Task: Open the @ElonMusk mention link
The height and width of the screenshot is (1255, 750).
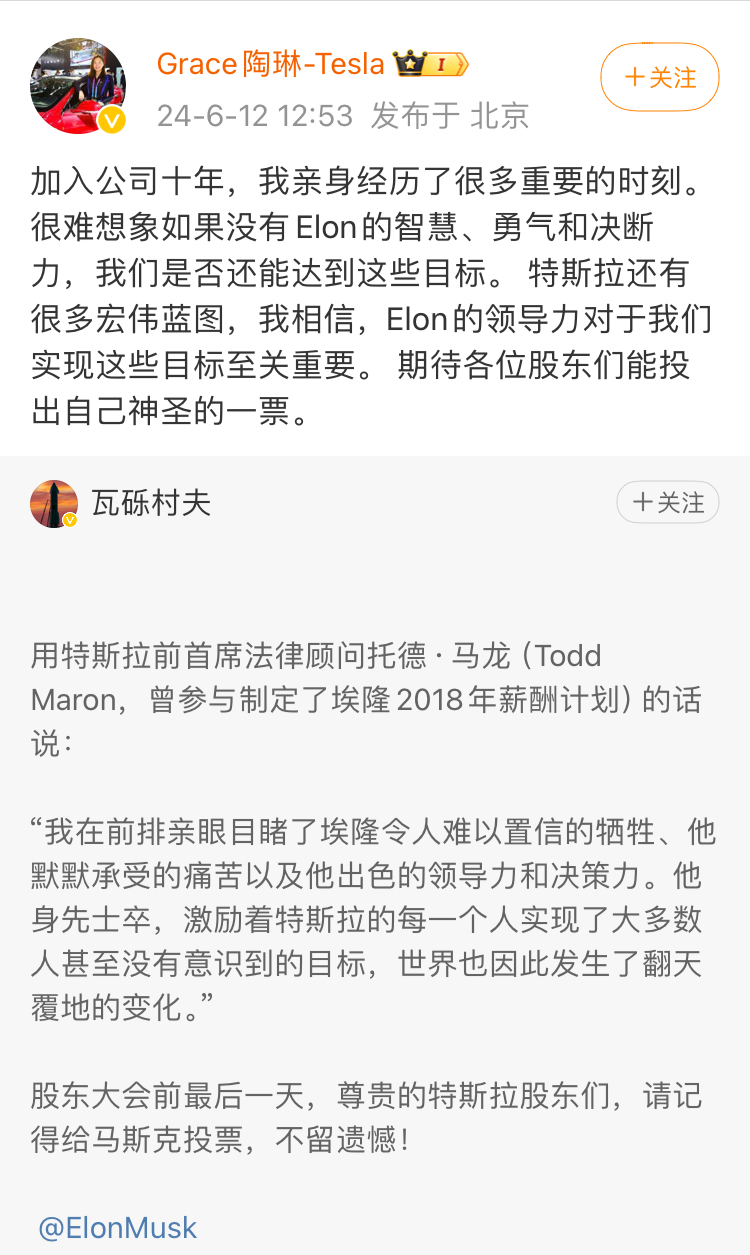Action: 118,1227
